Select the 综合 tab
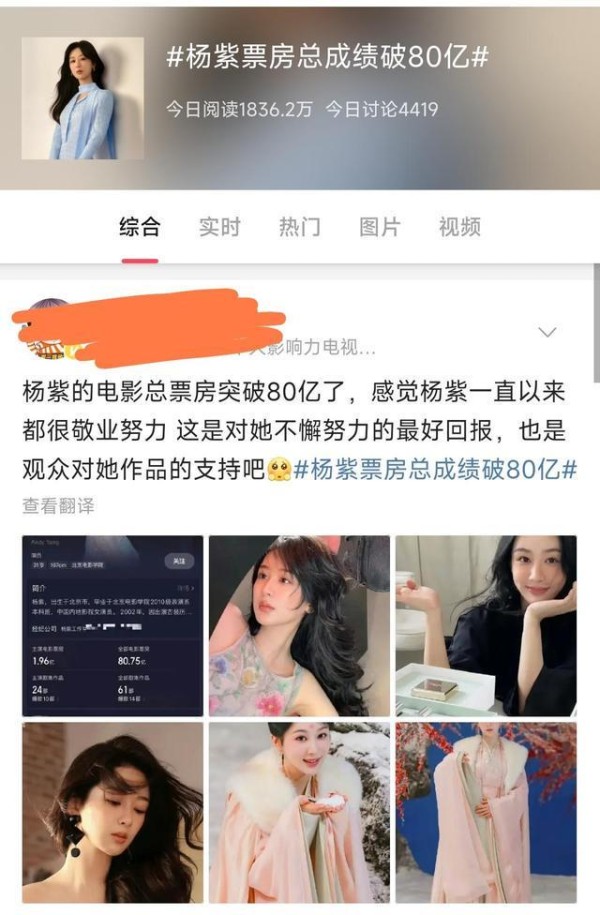 (139, 227)
